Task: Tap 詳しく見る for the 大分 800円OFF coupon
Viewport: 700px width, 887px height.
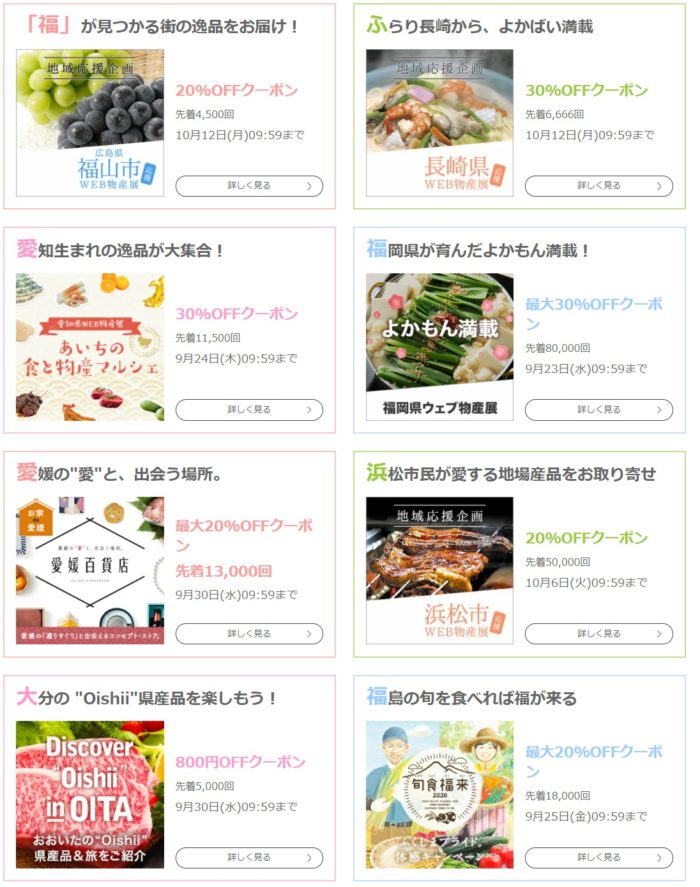Action: (249, 858)
